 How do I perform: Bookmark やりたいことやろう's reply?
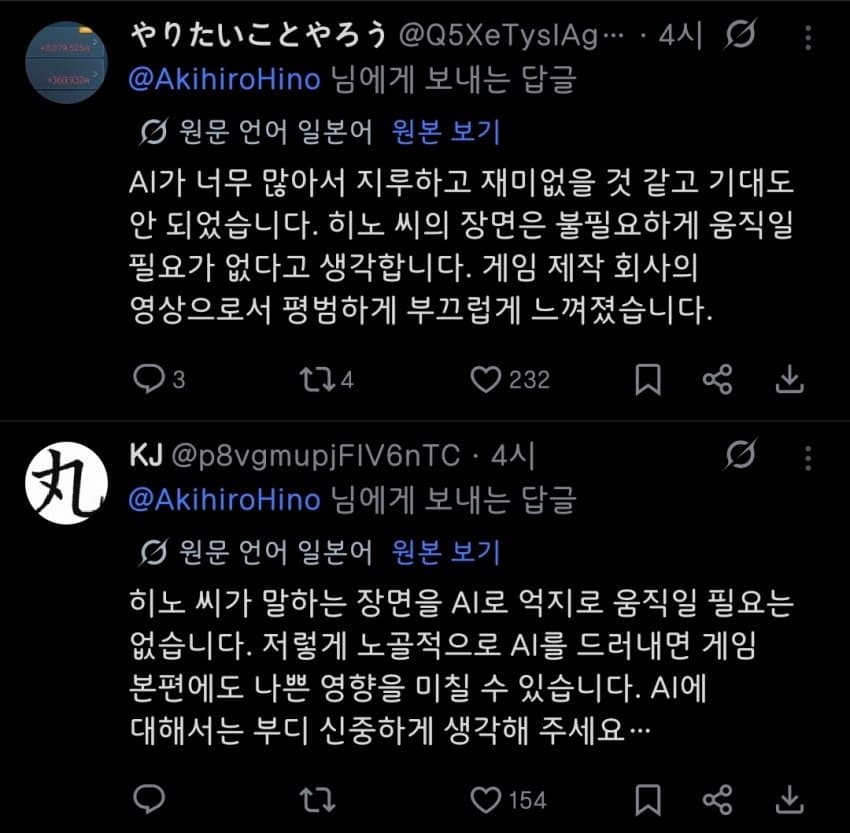click(x=648, y=379)
